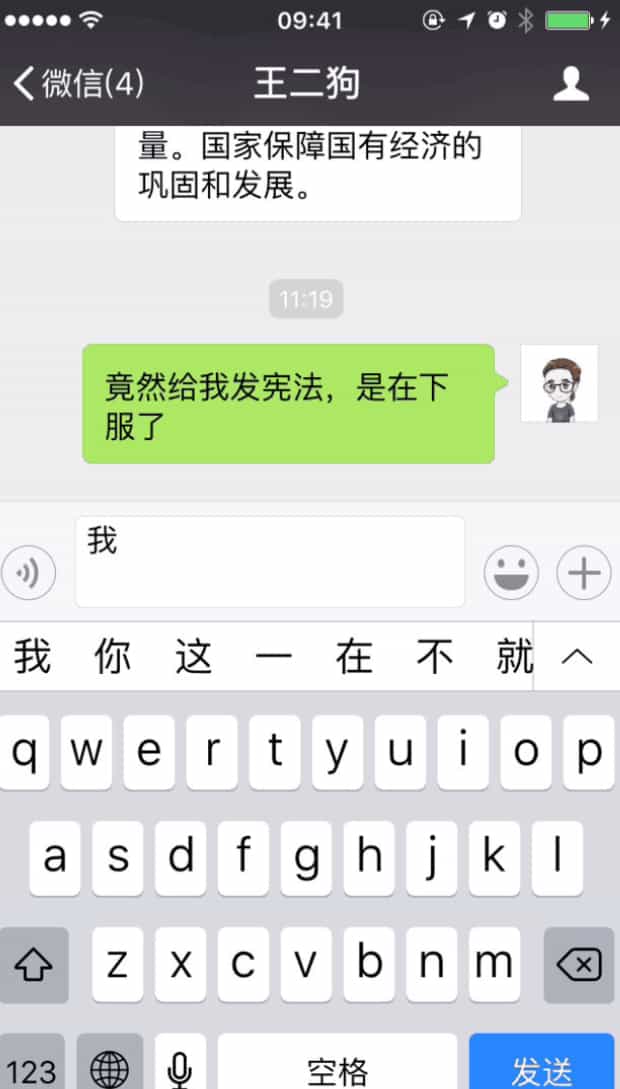Screen dimensions: 620x1089
Task: Open the plus attachment menu
Action: [584, 573]
